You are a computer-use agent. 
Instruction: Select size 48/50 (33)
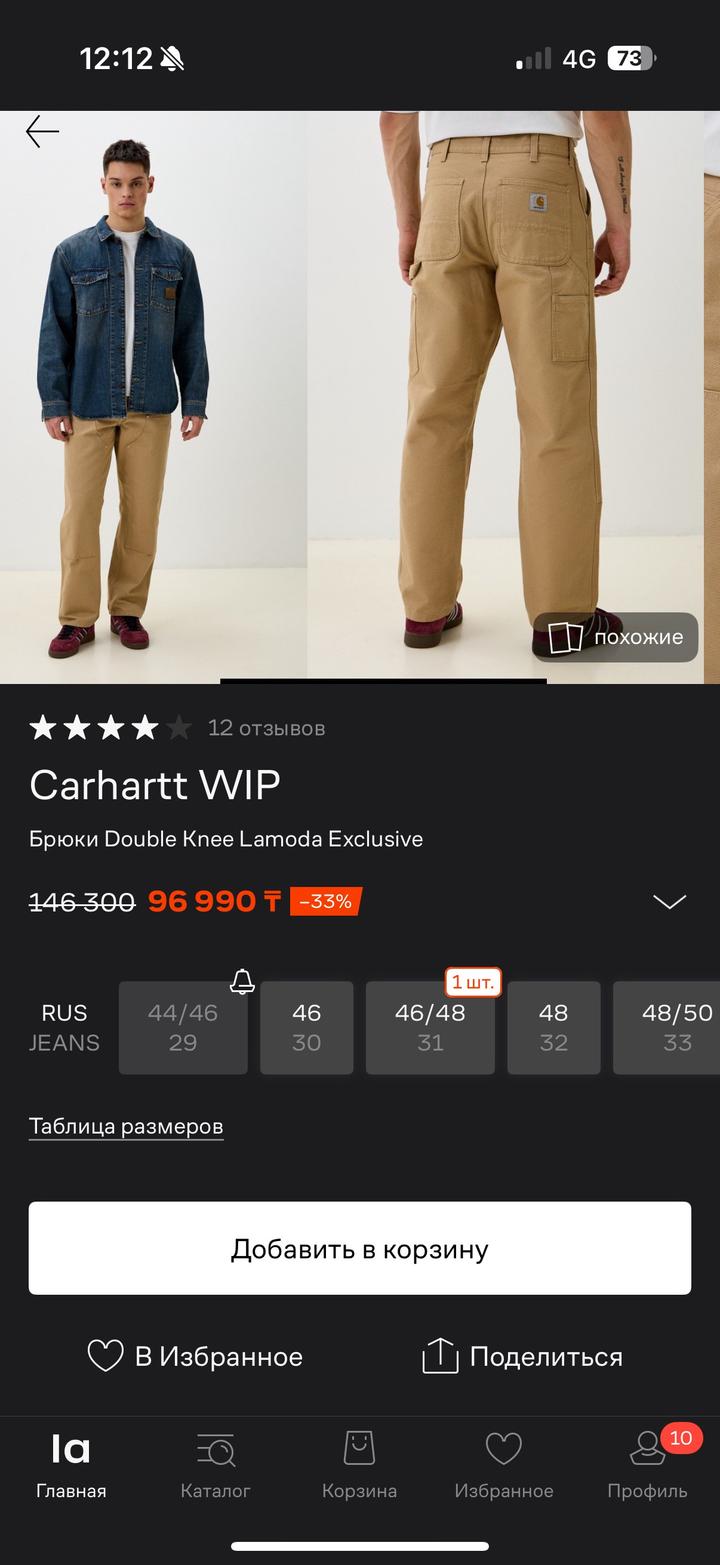[x=672, y=1027]
